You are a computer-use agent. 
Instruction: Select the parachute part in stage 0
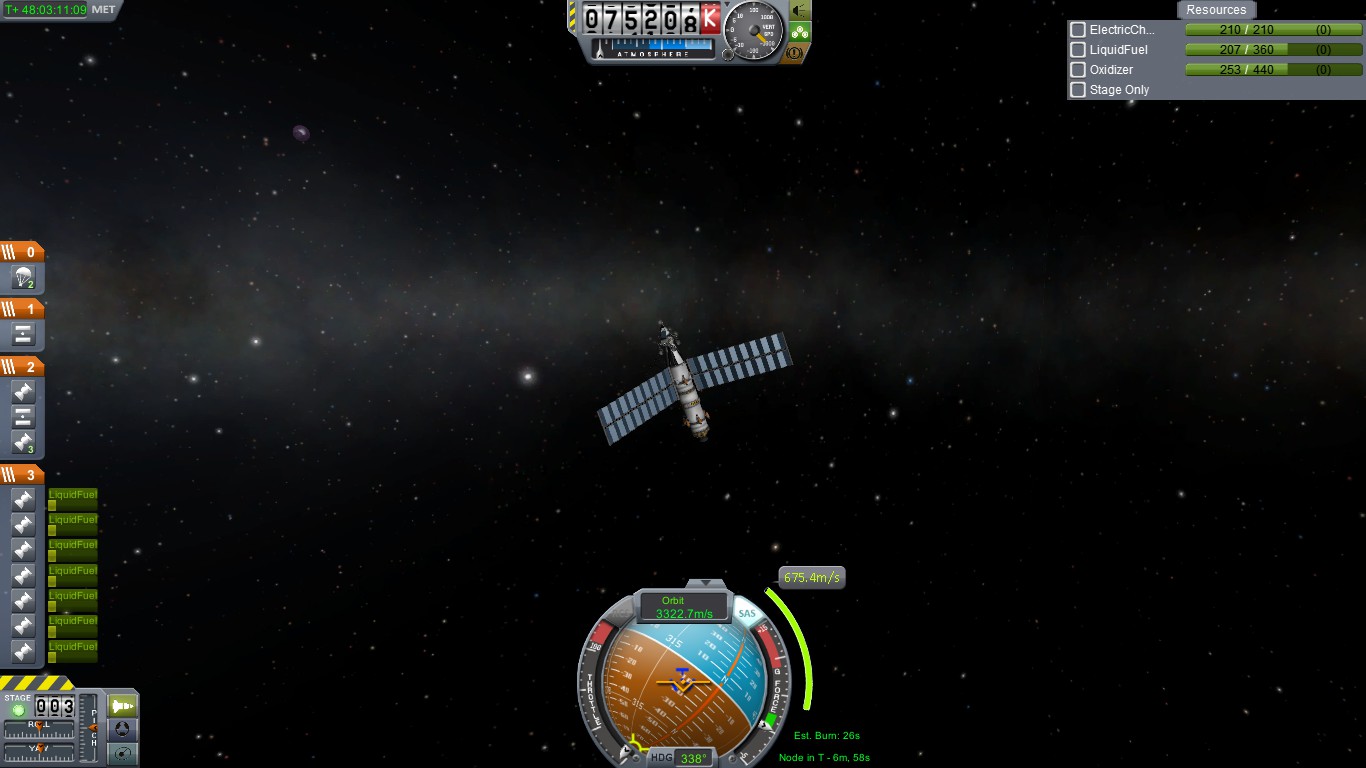pos(23,278)
